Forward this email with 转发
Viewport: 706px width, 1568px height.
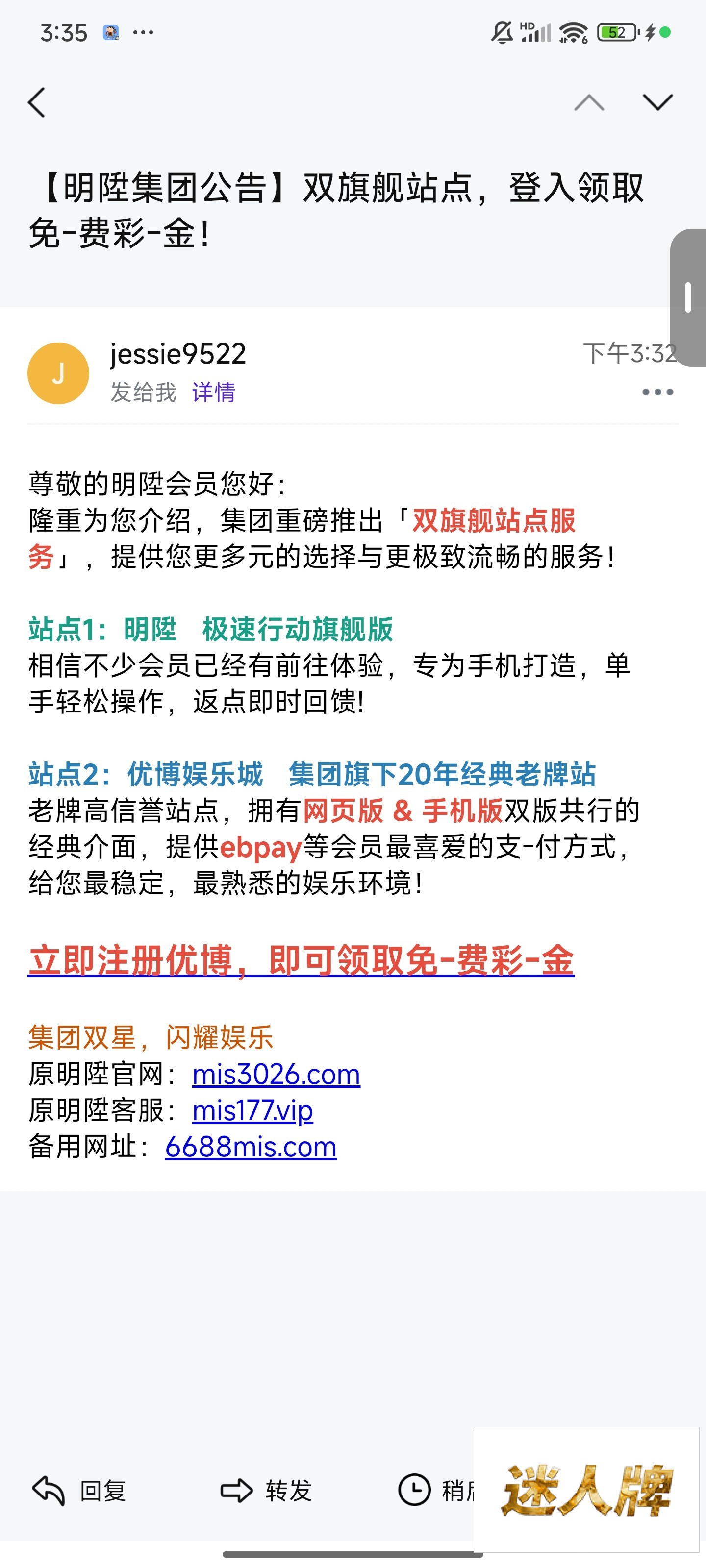(x=266, y=1491)
